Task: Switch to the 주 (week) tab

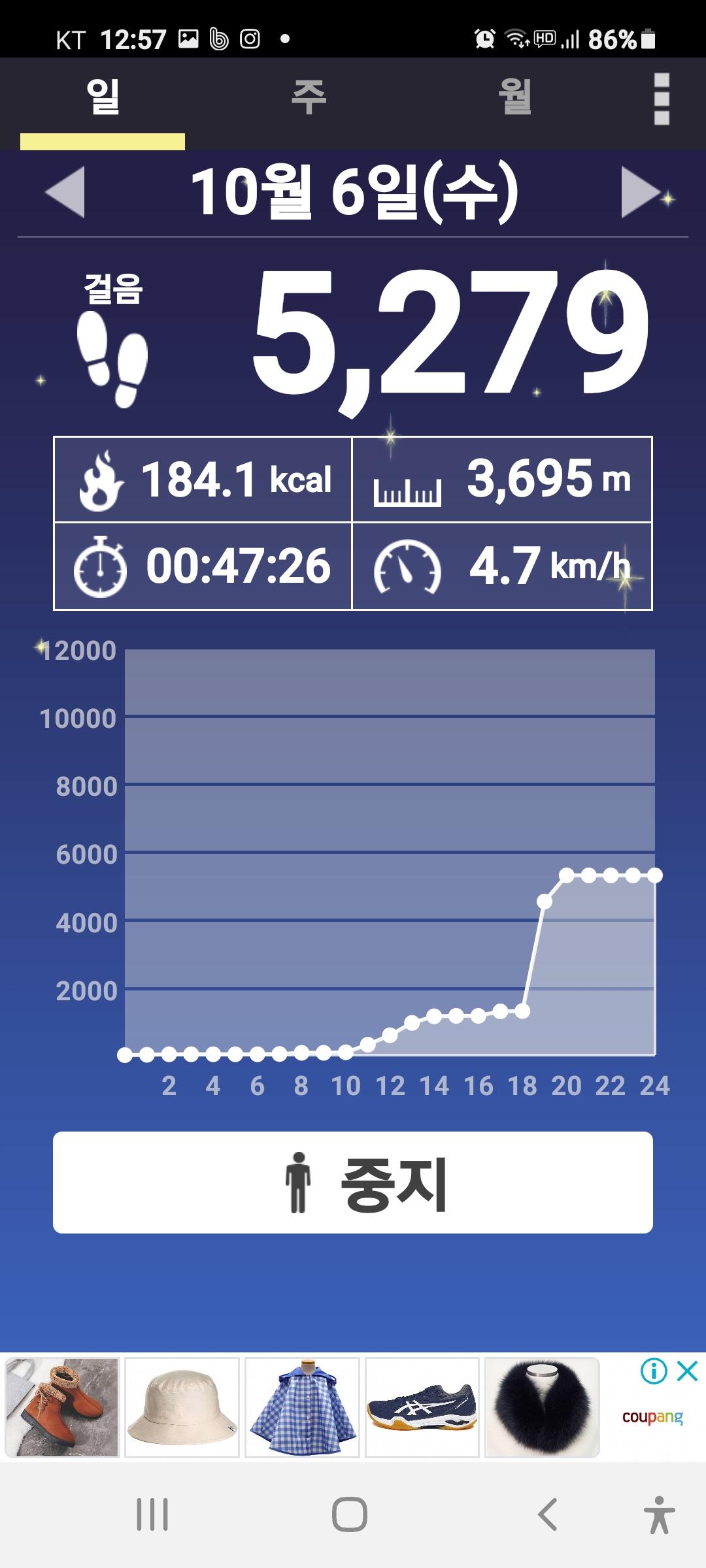Action: pyautogui.click(x=309, y=98)
